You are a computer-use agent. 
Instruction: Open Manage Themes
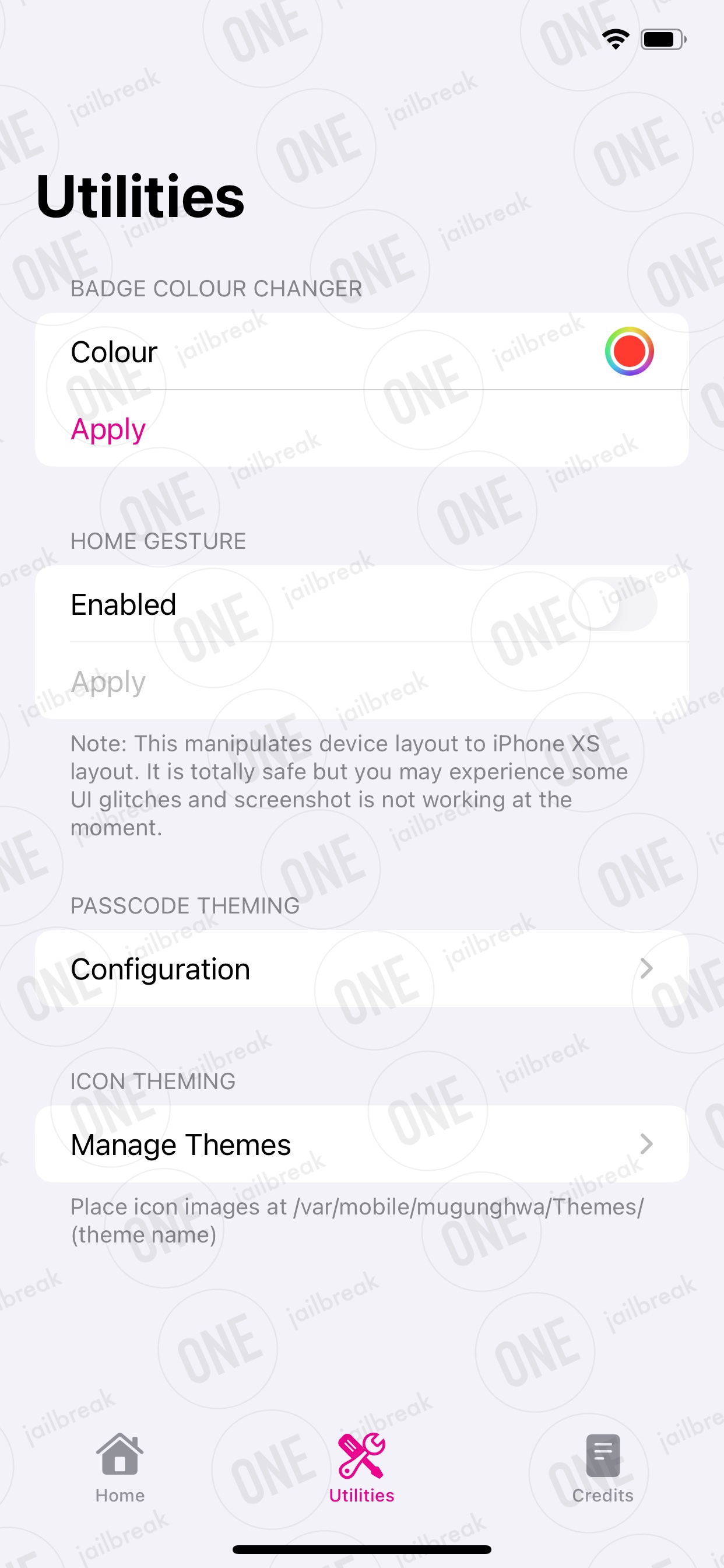[362, 1144]
